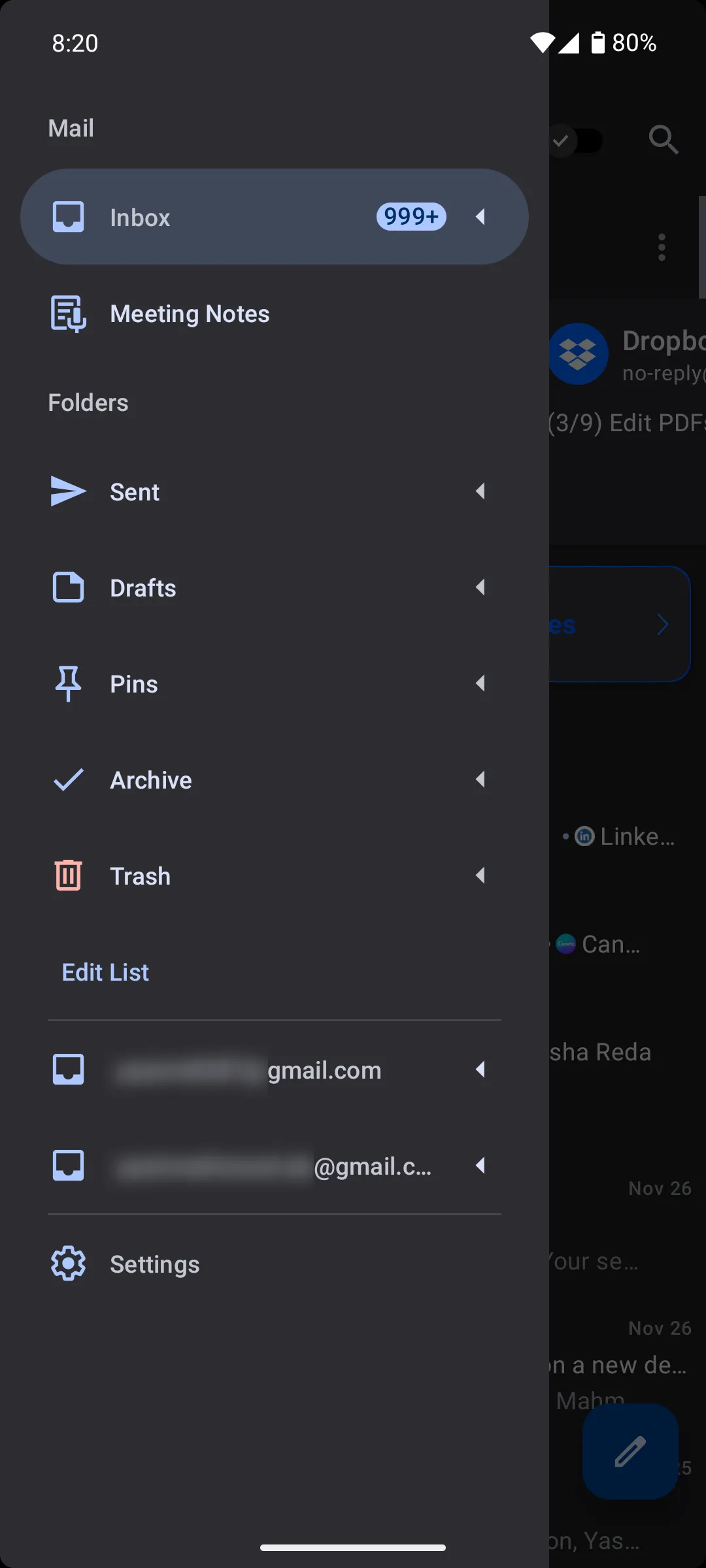Collapse the Inbox with its disclosure triangle
The width and height of the screenshot is (706, 1568).
pyautogui.click(x=481, y=216)
